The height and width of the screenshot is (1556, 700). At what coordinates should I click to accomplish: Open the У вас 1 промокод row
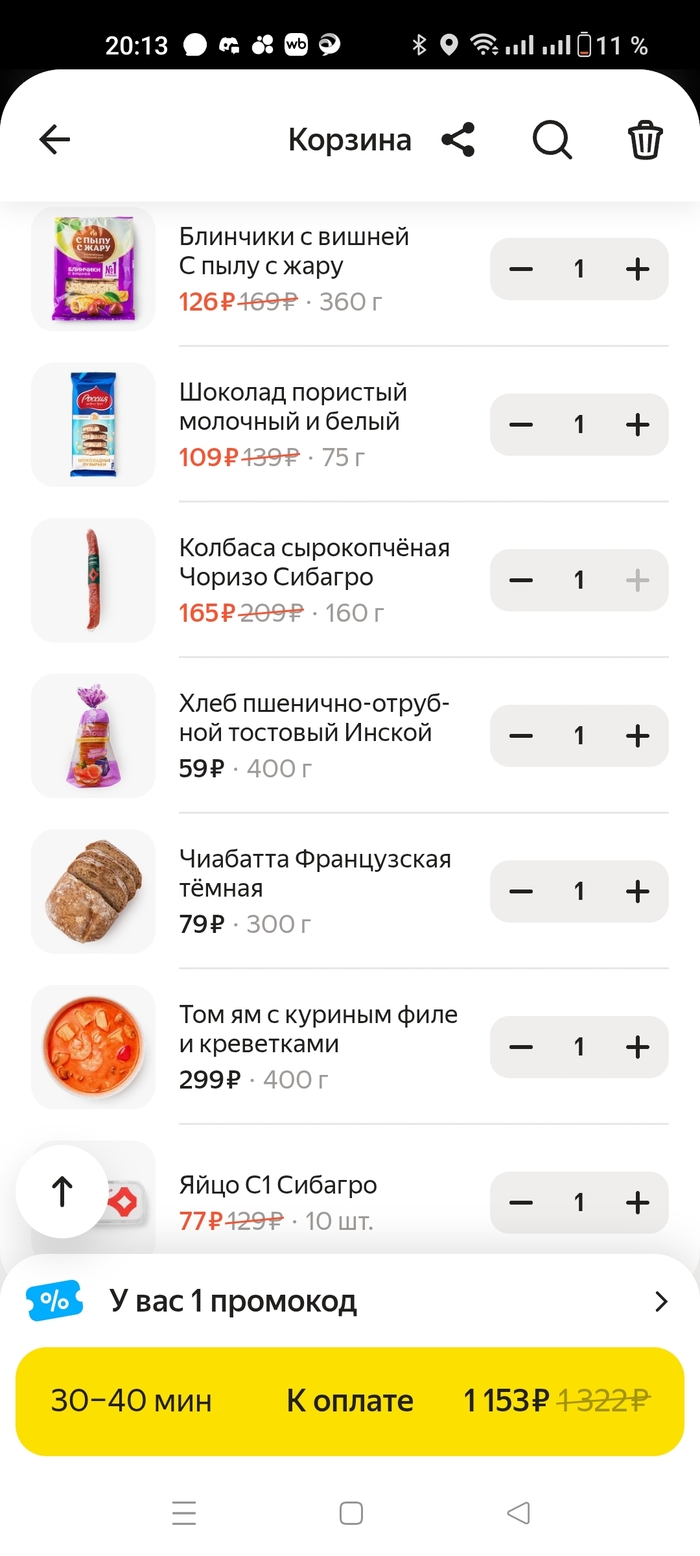click(x=350, y=1301)
